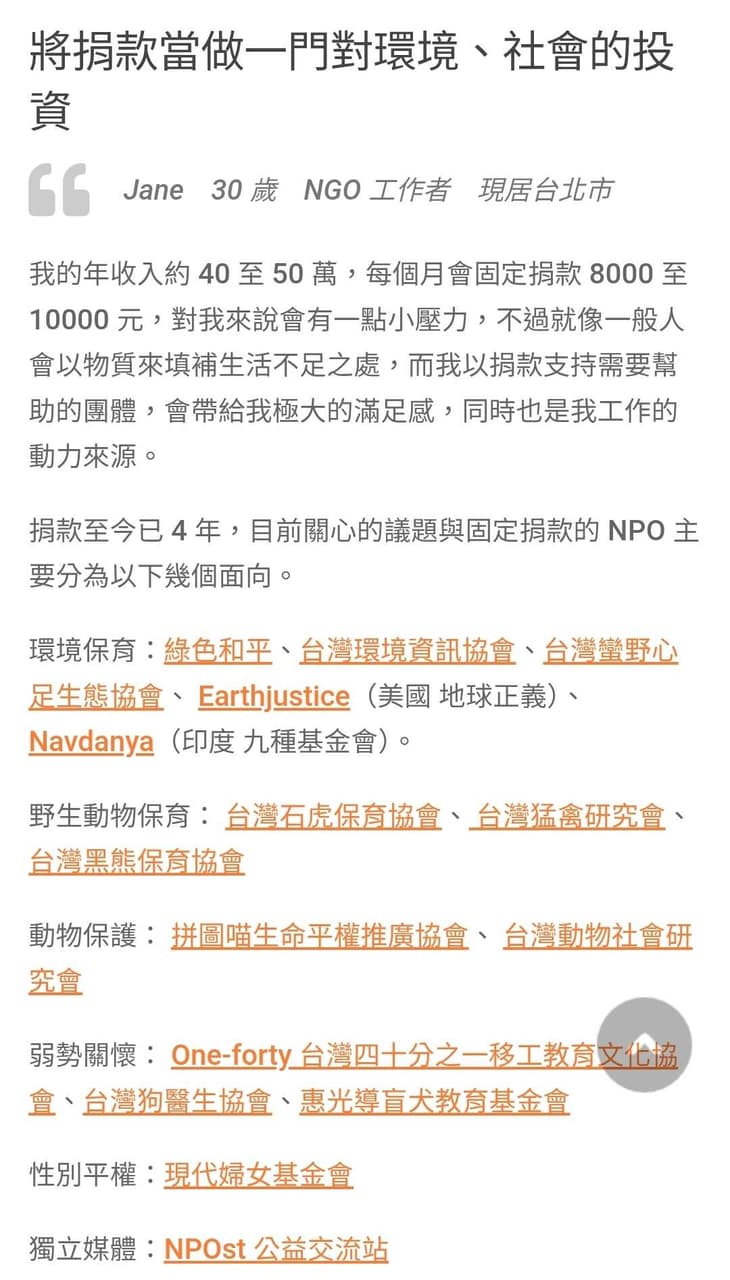
Task: Open the Earthjustice link
Action: (x=274, y=696)
